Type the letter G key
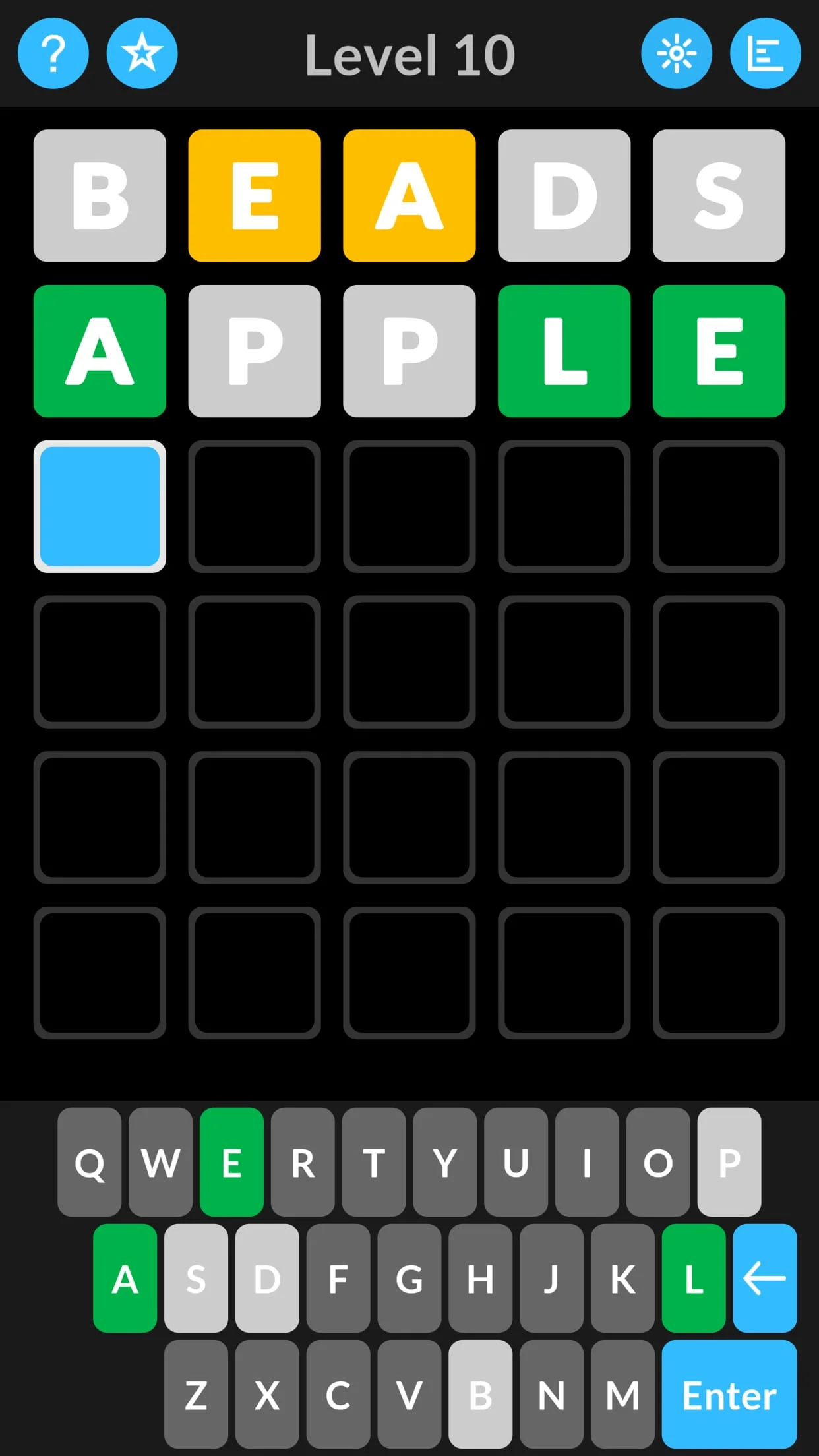The width and height of the screenshot is (819, 1456). (x=409, y=1278)
